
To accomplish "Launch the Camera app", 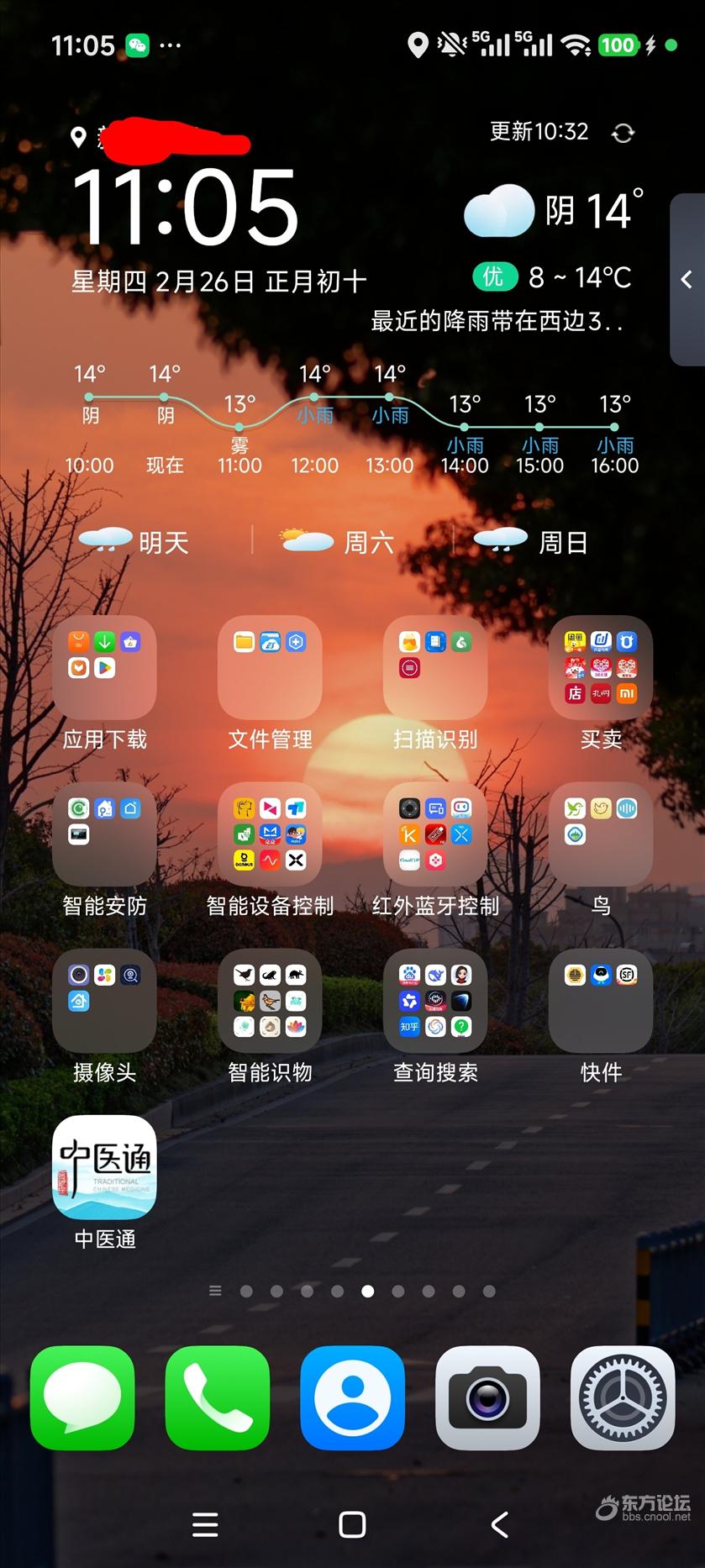I will (487, 1398).
